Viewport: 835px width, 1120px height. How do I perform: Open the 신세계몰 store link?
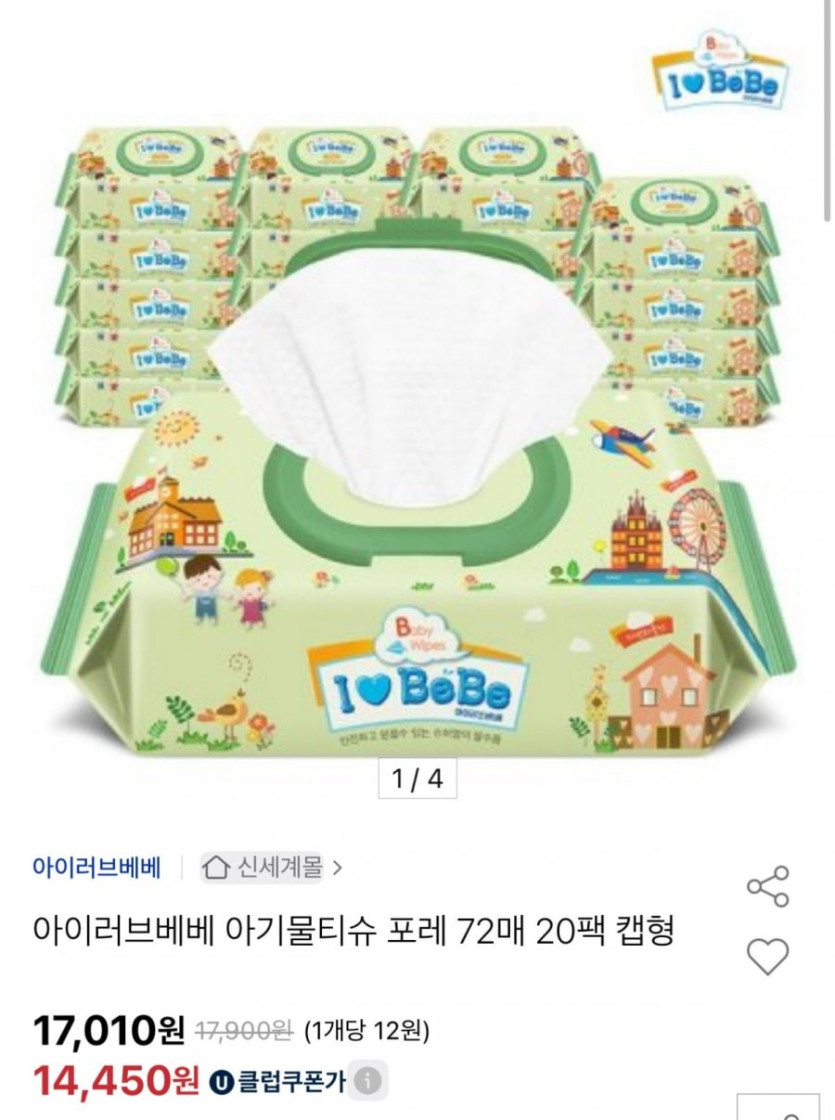(x=272, y=867)
